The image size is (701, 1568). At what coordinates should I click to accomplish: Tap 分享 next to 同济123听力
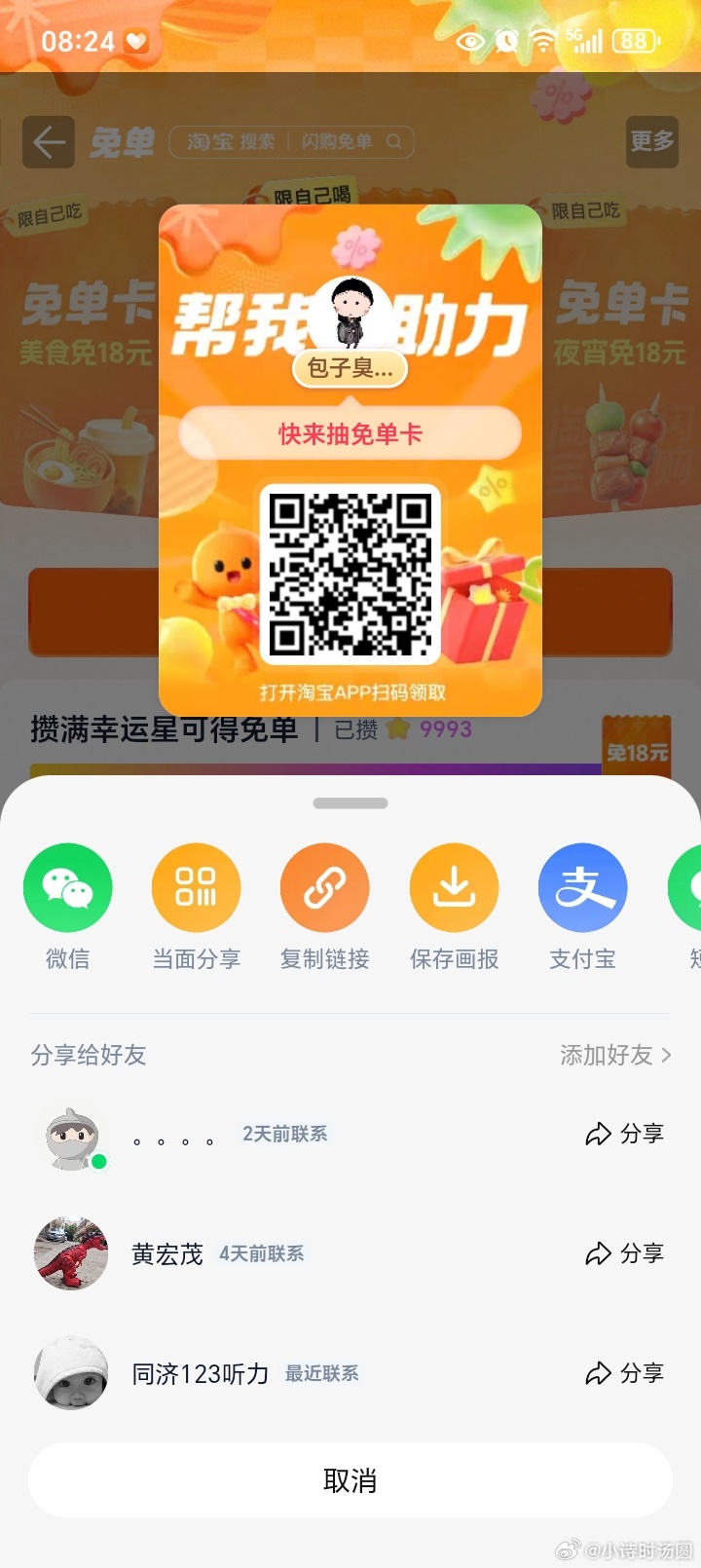click(625, 1373)
